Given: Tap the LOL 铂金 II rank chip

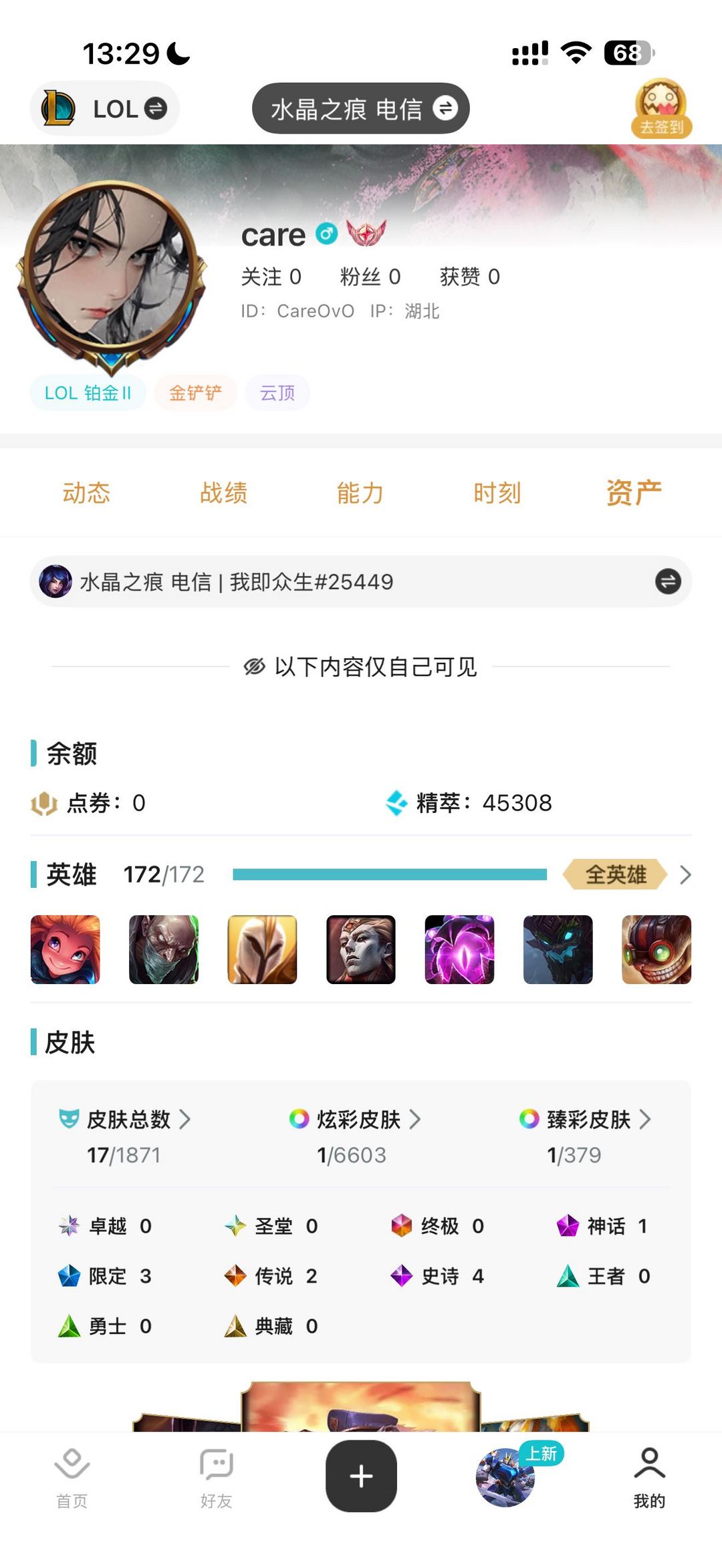Looking at the screenshot, I should (88, 393).
